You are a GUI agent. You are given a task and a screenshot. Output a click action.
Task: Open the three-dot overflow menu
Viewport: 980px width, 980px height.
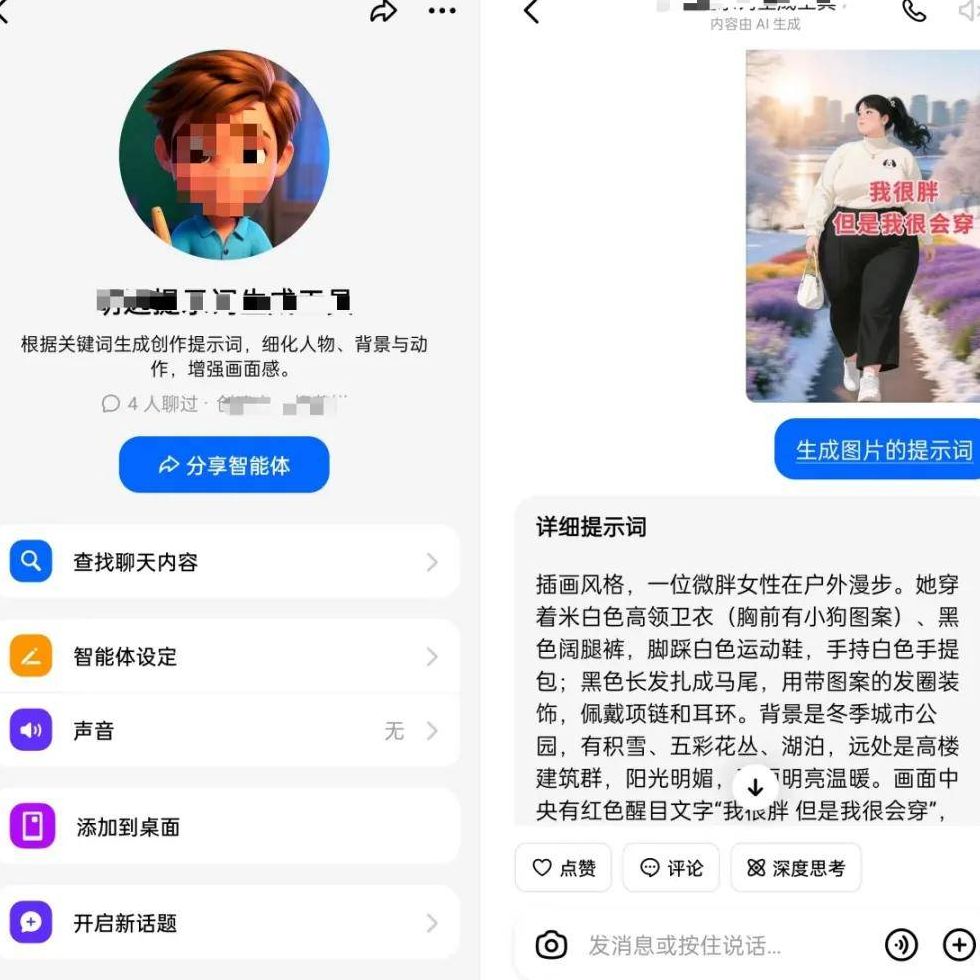point(442,11)
